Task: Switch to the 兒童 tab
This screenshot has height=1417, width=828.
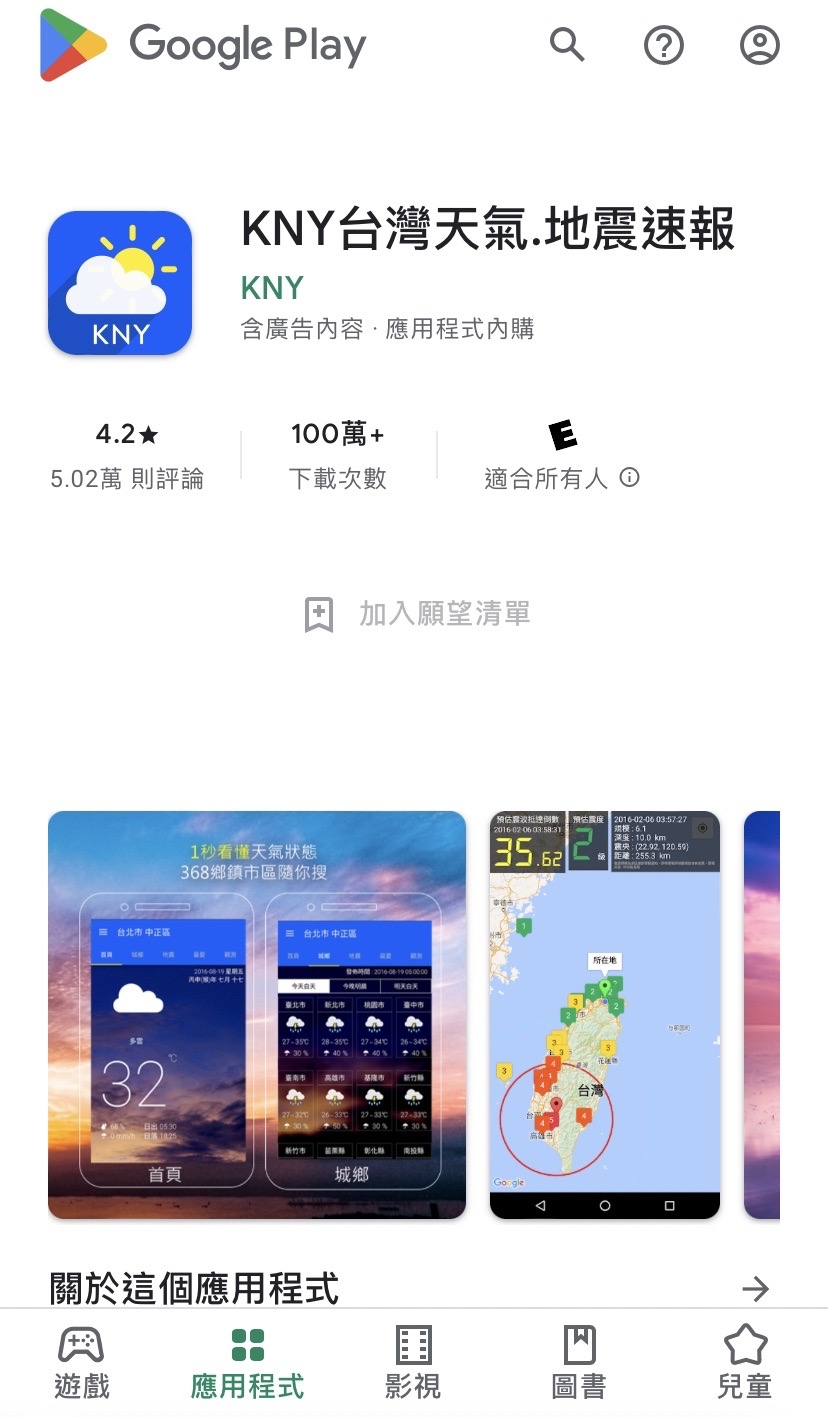Action: (745, 1362)
